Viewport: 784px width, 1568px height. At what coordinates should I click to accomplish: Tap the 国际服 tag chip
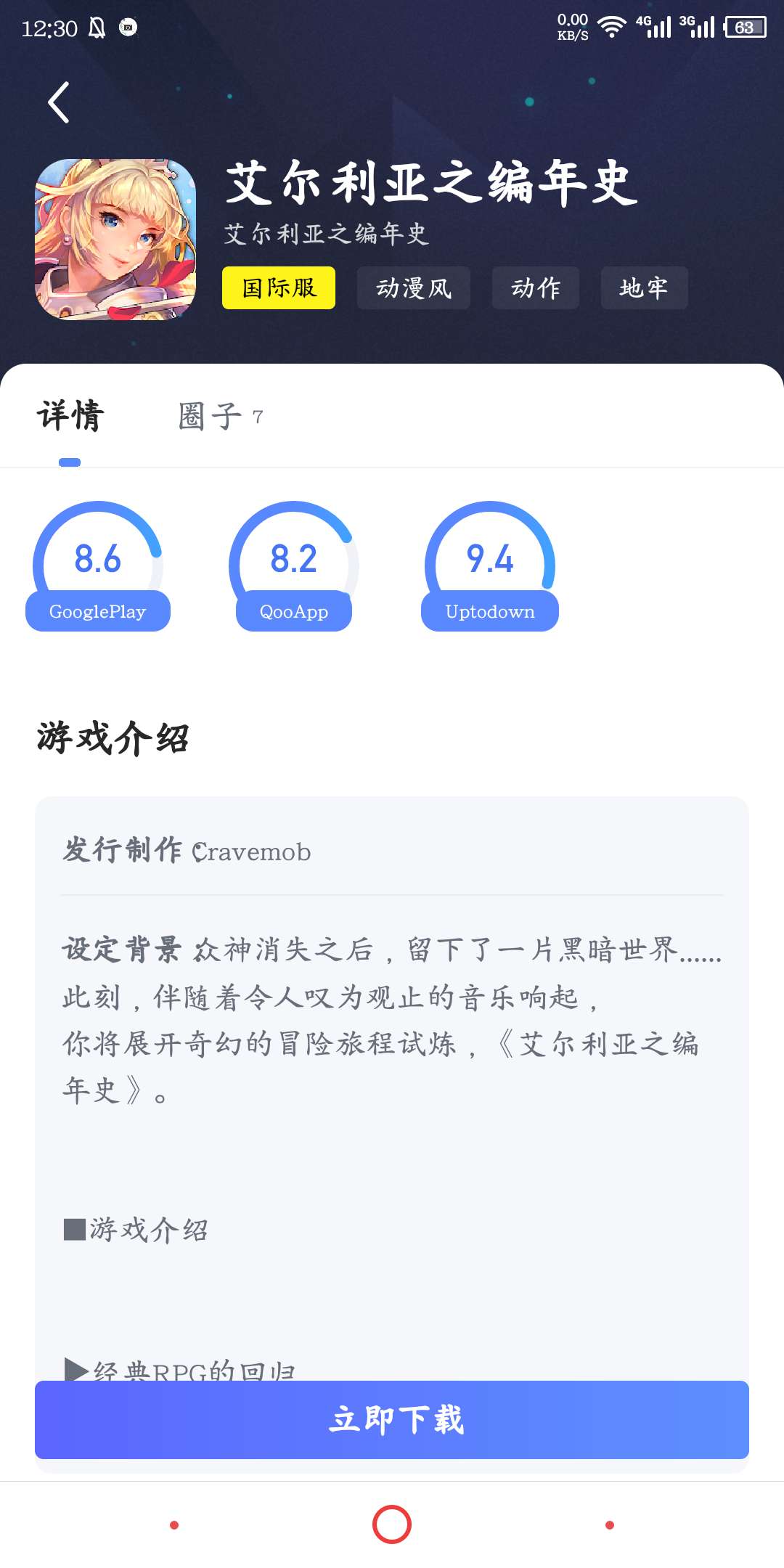[279, 288]
